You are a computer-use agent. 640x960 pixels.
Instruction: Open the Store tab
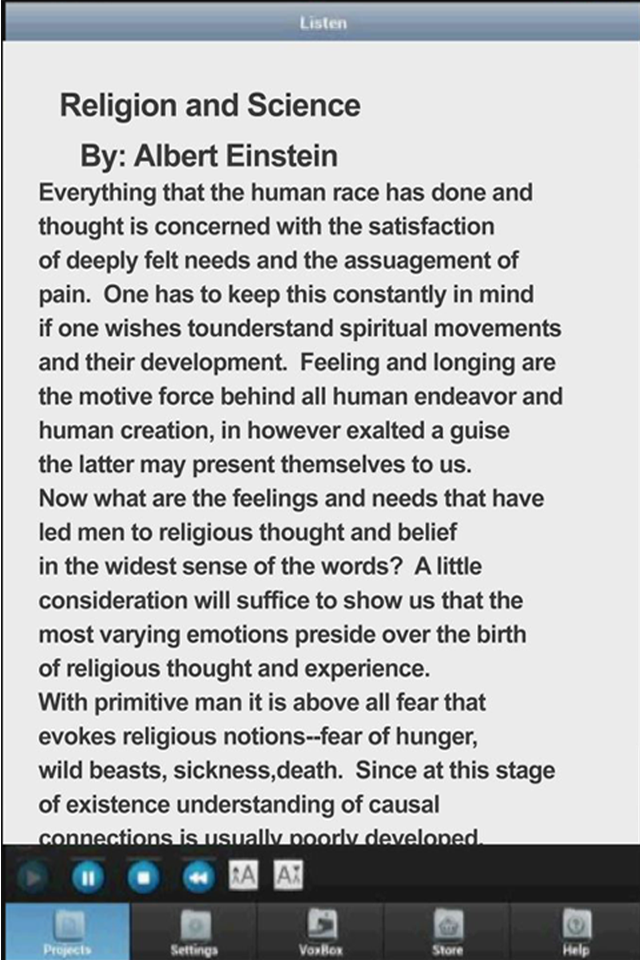[447, 931]
